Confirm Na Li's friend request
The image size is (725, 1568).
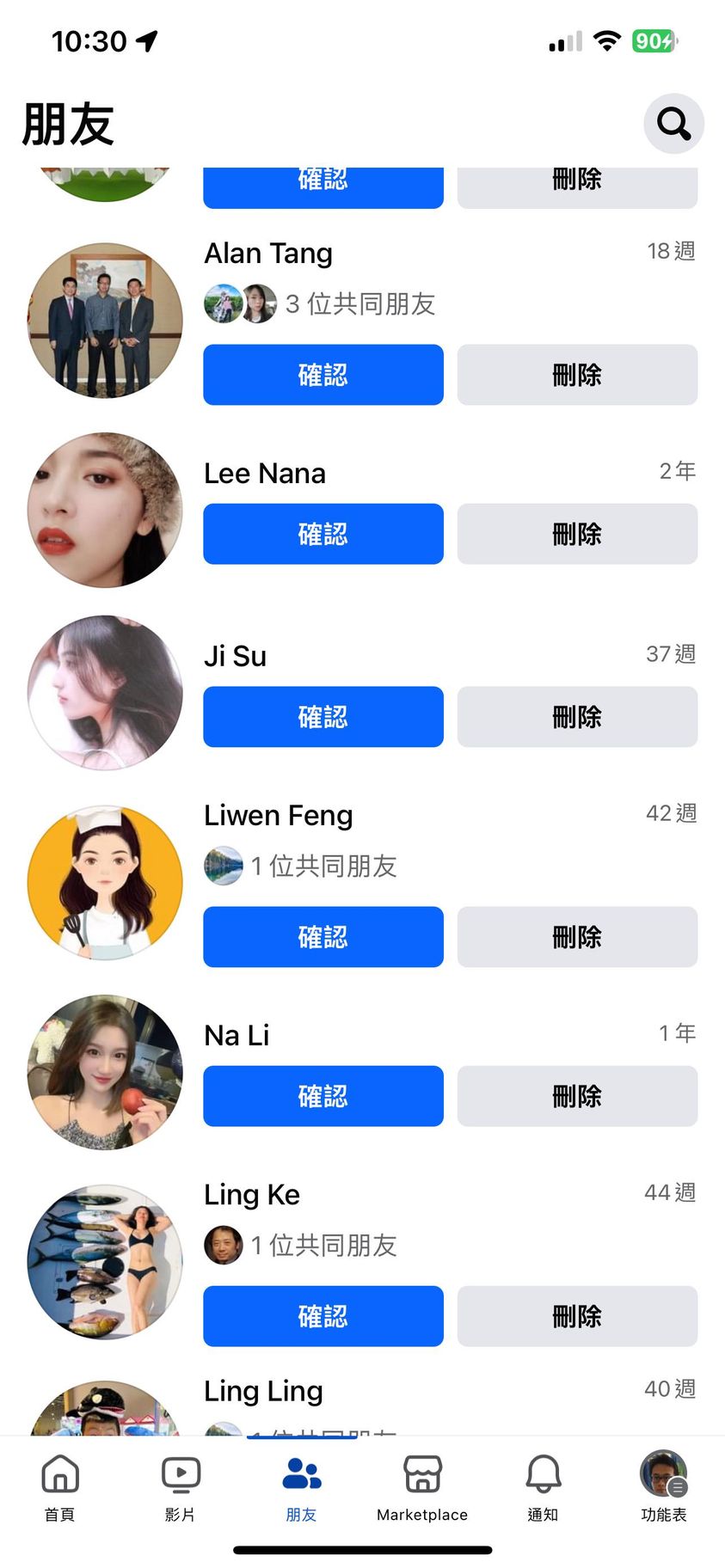point(323,1096)
